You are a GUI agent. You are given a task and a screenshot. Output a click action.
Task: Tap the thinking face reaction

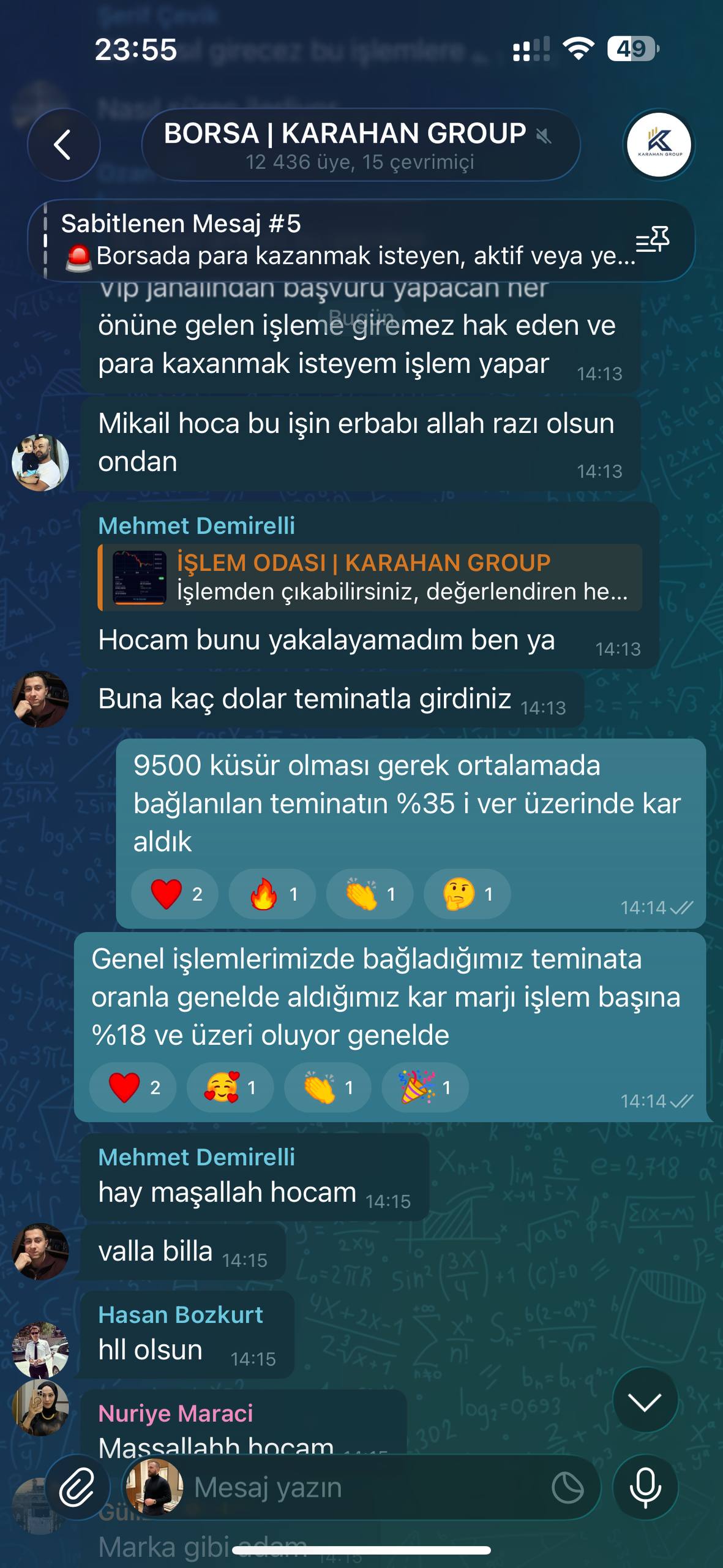pyautogui.click(x=466, y=894)
